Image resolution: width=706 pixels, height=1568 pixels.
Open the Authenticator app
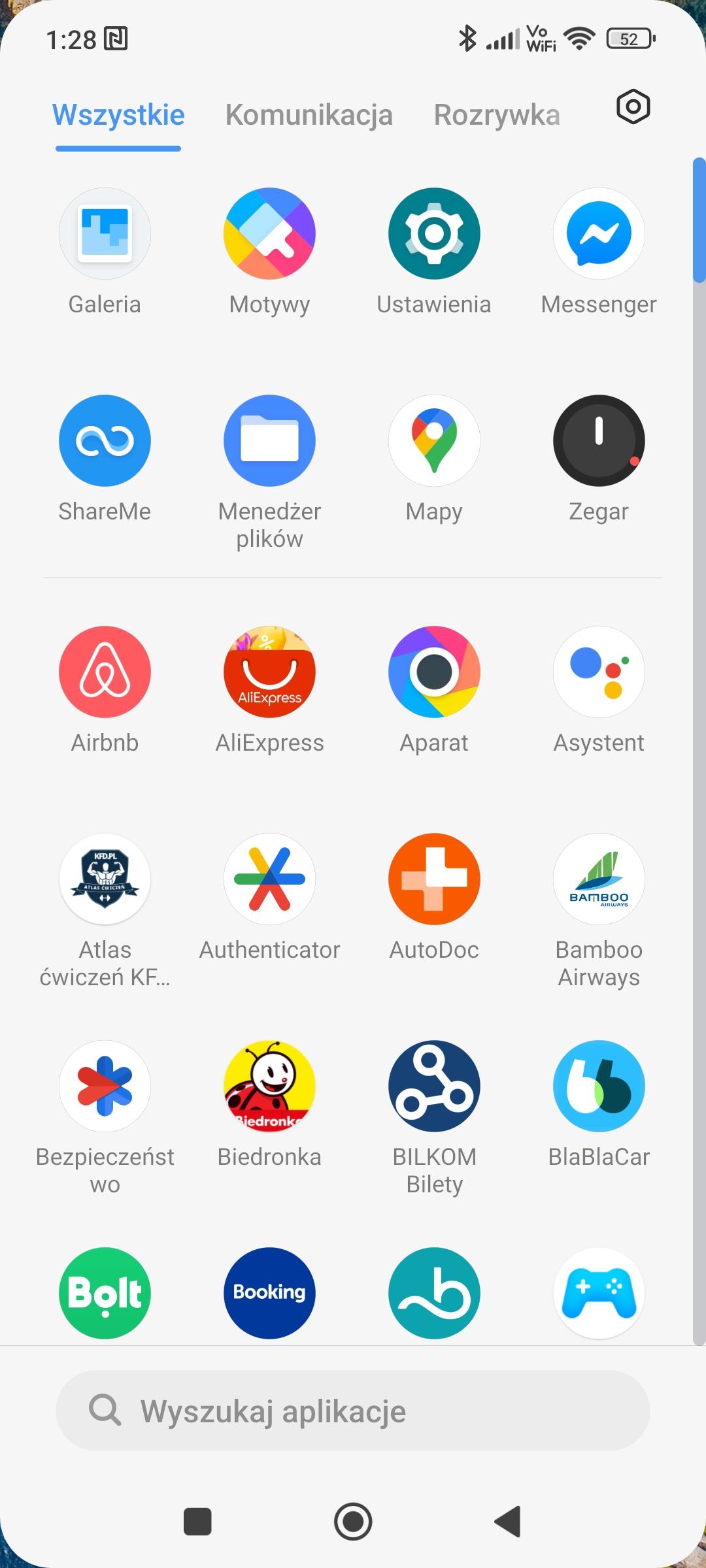269,879
